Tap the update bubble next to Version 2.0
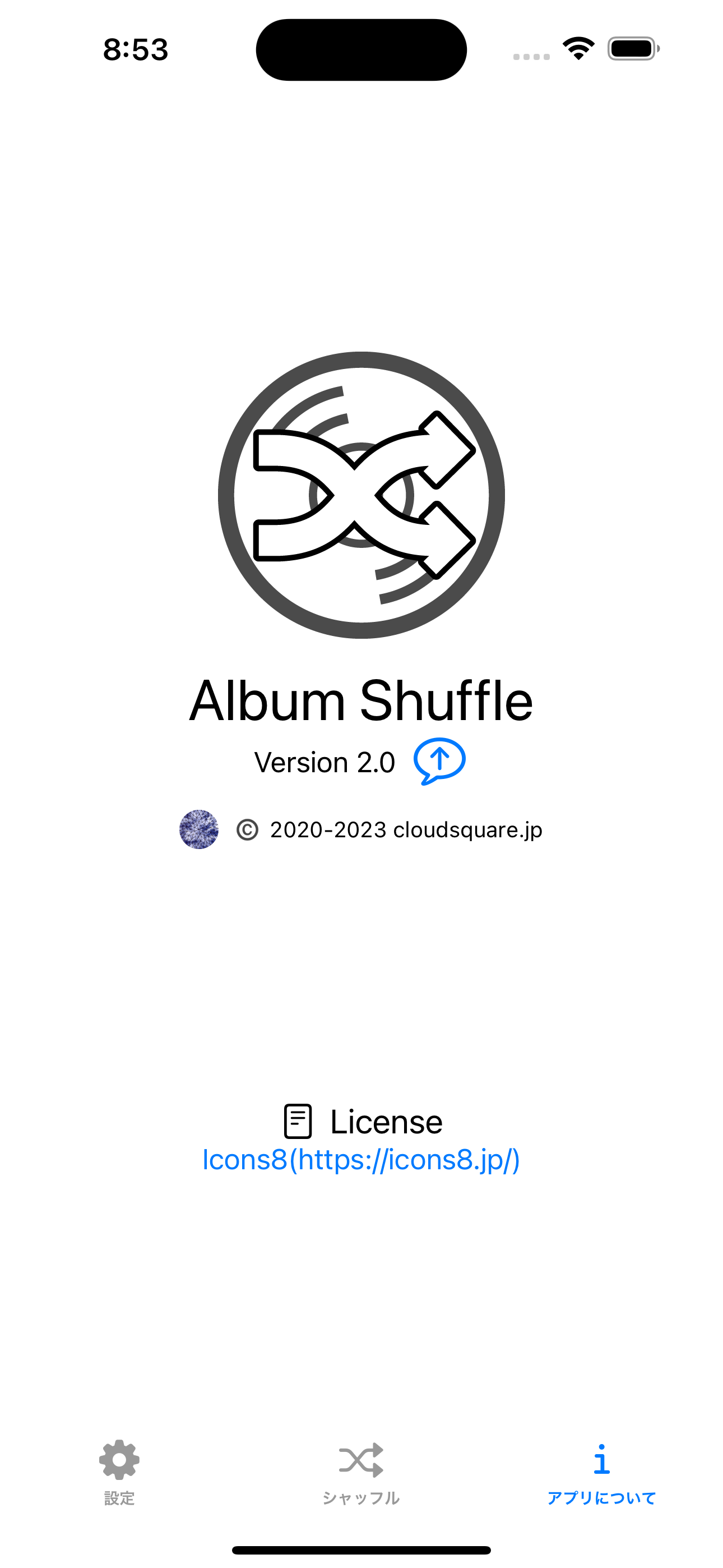The image size is (723, 1568). (439, 761)
